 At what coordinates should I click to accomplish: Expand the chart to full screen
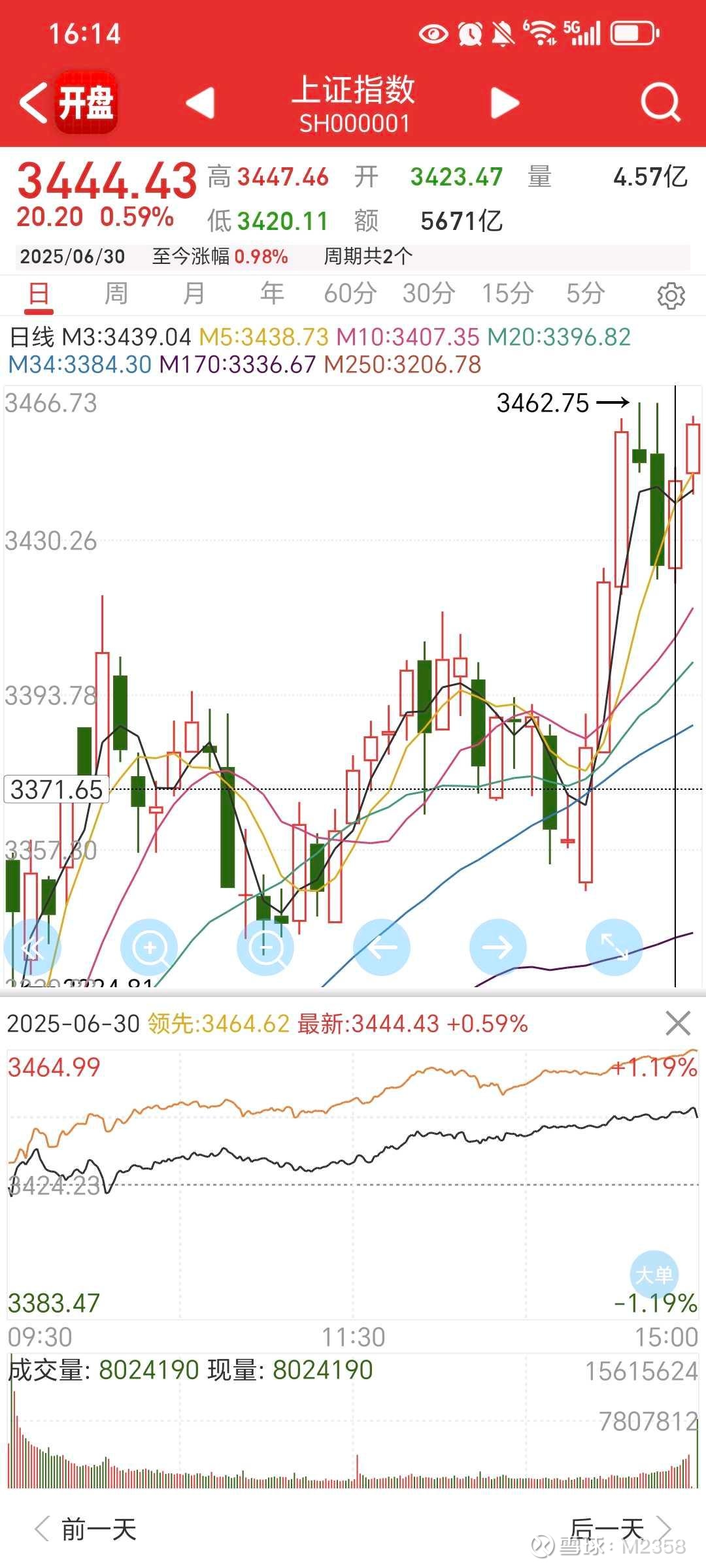pos(614,947)
